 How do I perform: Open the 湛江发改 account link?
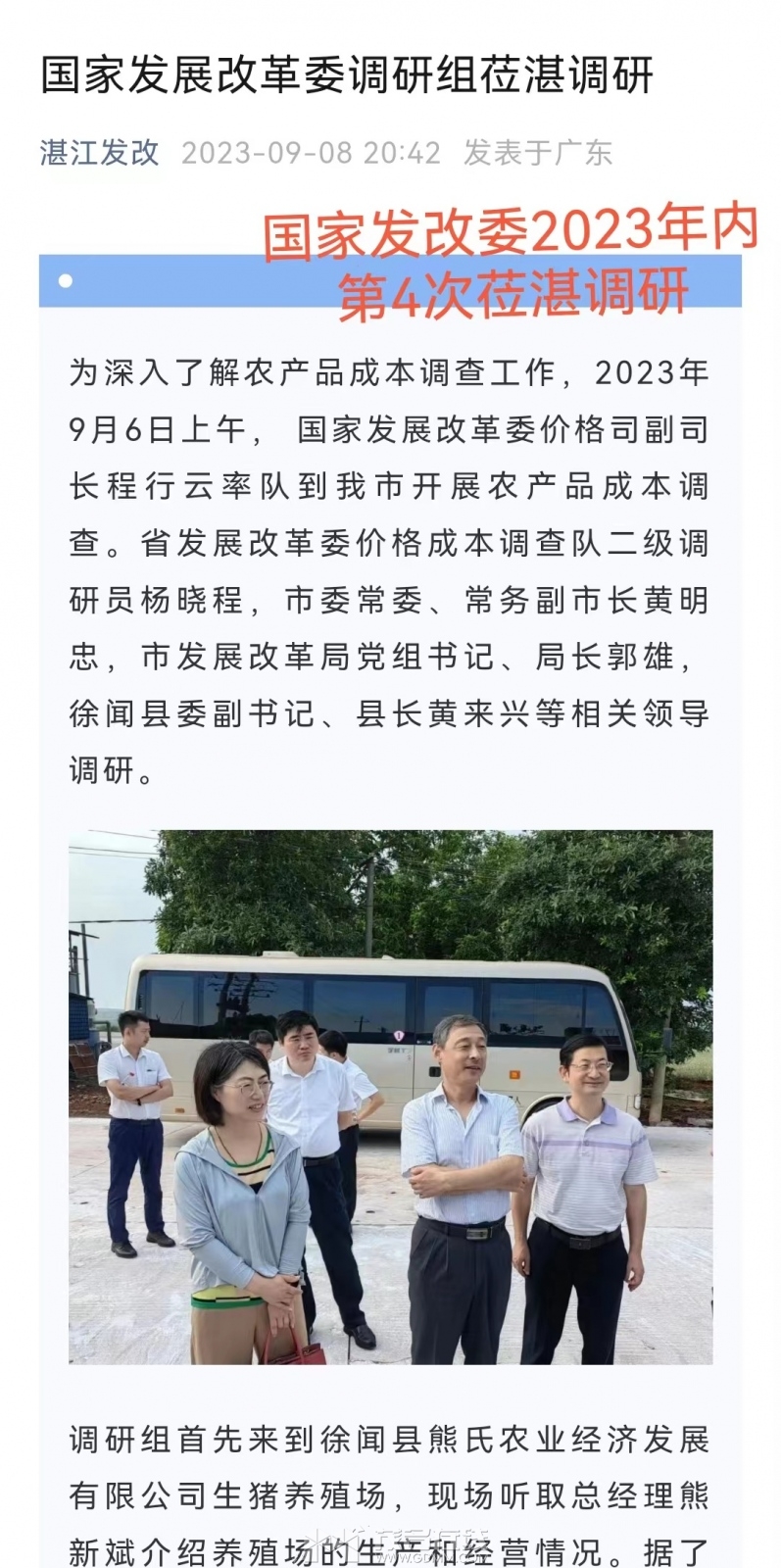[99, 153]
